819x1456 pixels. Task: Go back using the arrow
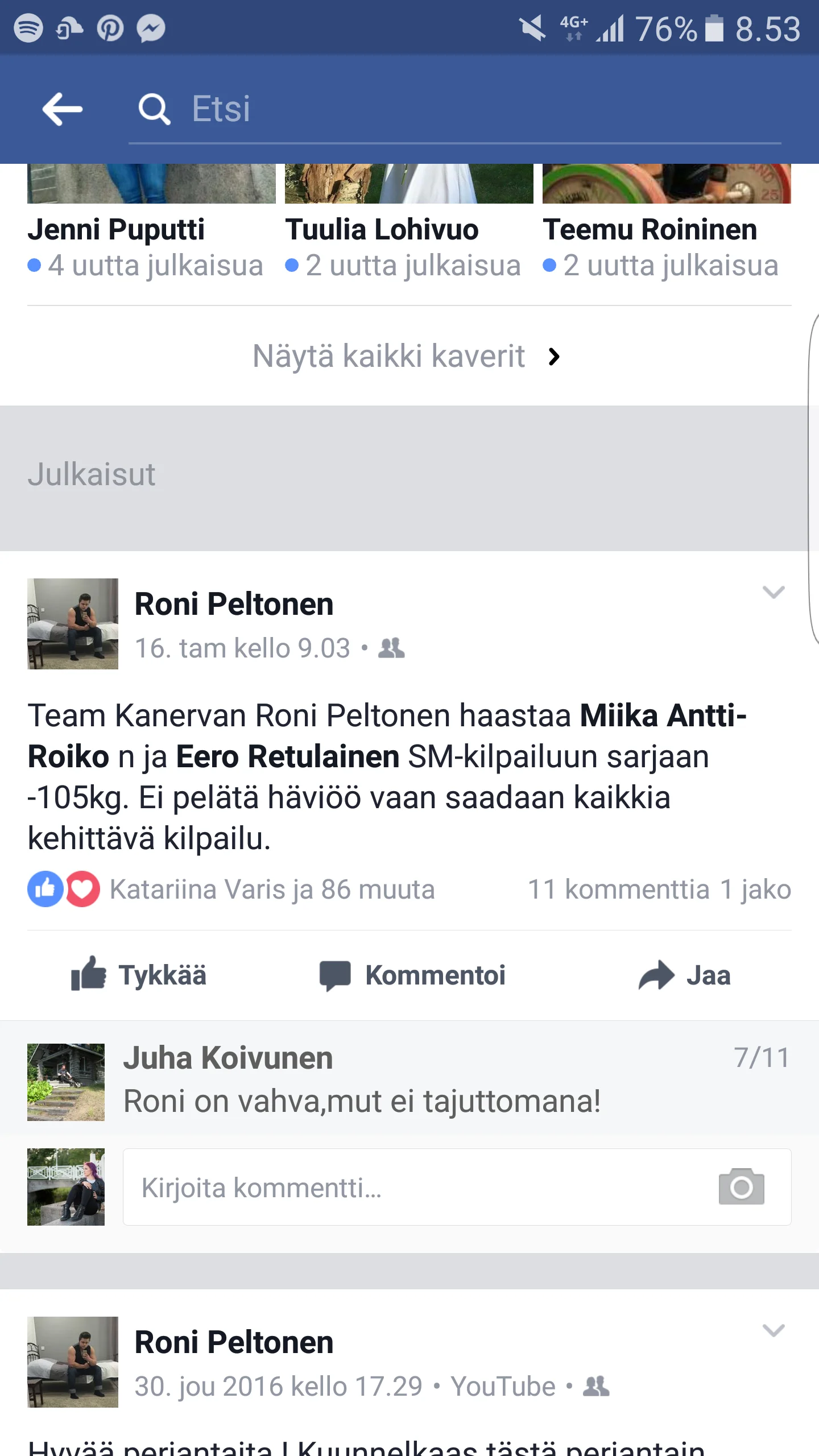[63, 109]
